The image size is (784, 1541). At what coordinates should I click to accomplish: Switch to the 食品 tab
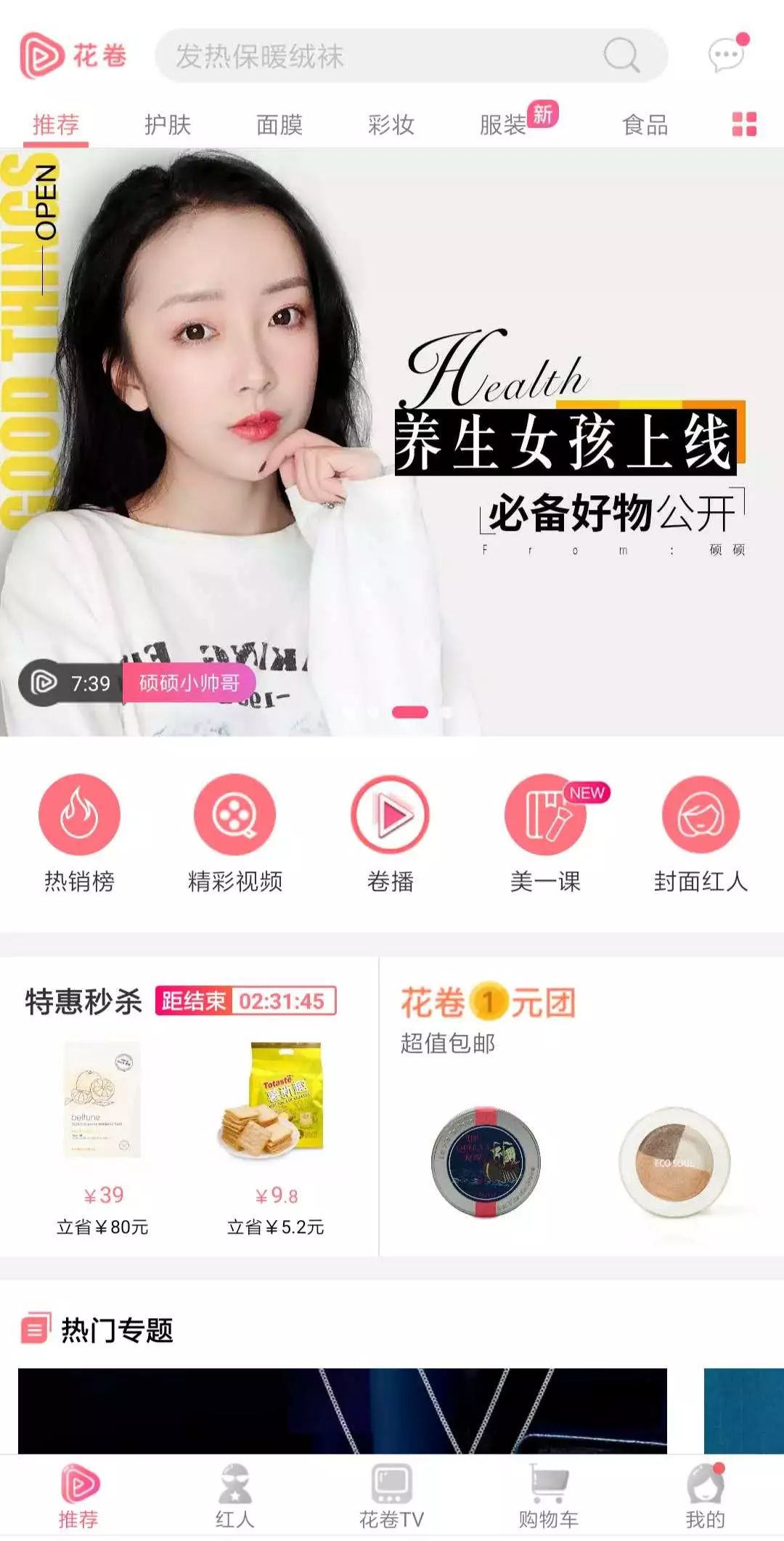click(x=645, y=125)
